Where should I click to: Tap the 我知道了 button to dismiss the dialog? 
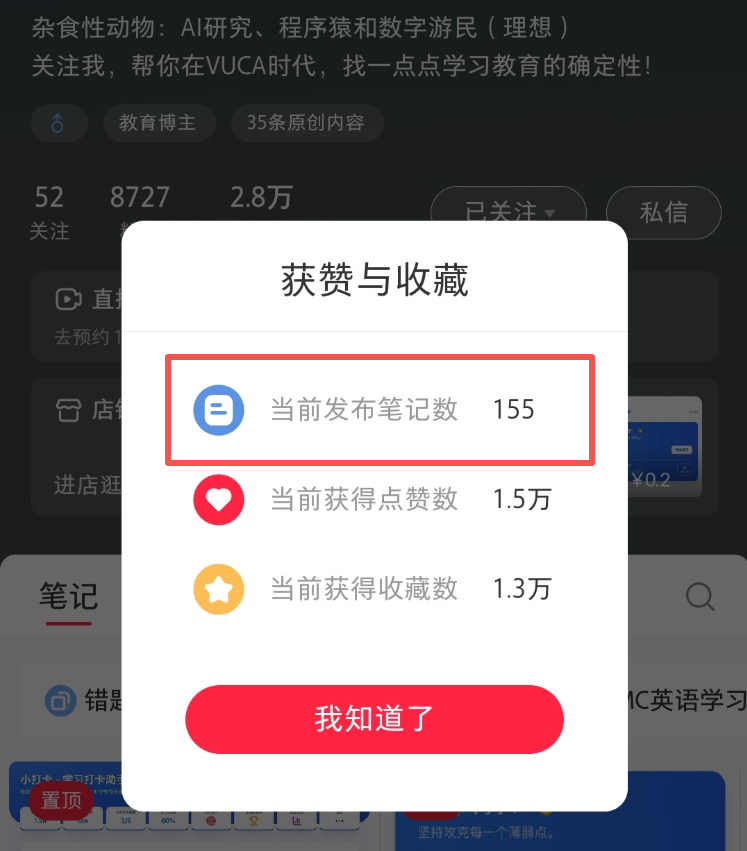(374, 719)
